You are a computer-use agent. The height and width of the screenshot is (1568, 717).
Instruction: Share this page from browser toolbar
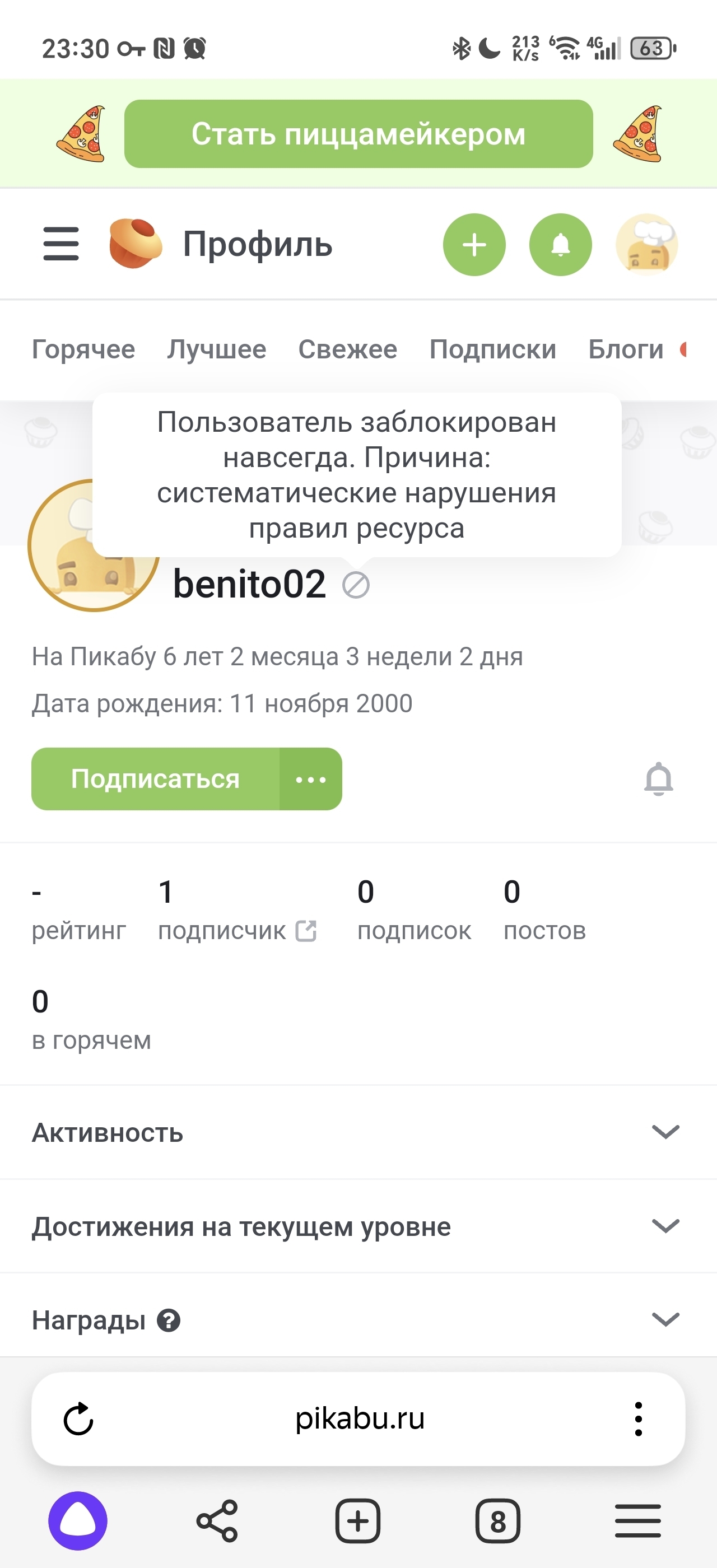pyautogui.click(x=217, y=1521)
